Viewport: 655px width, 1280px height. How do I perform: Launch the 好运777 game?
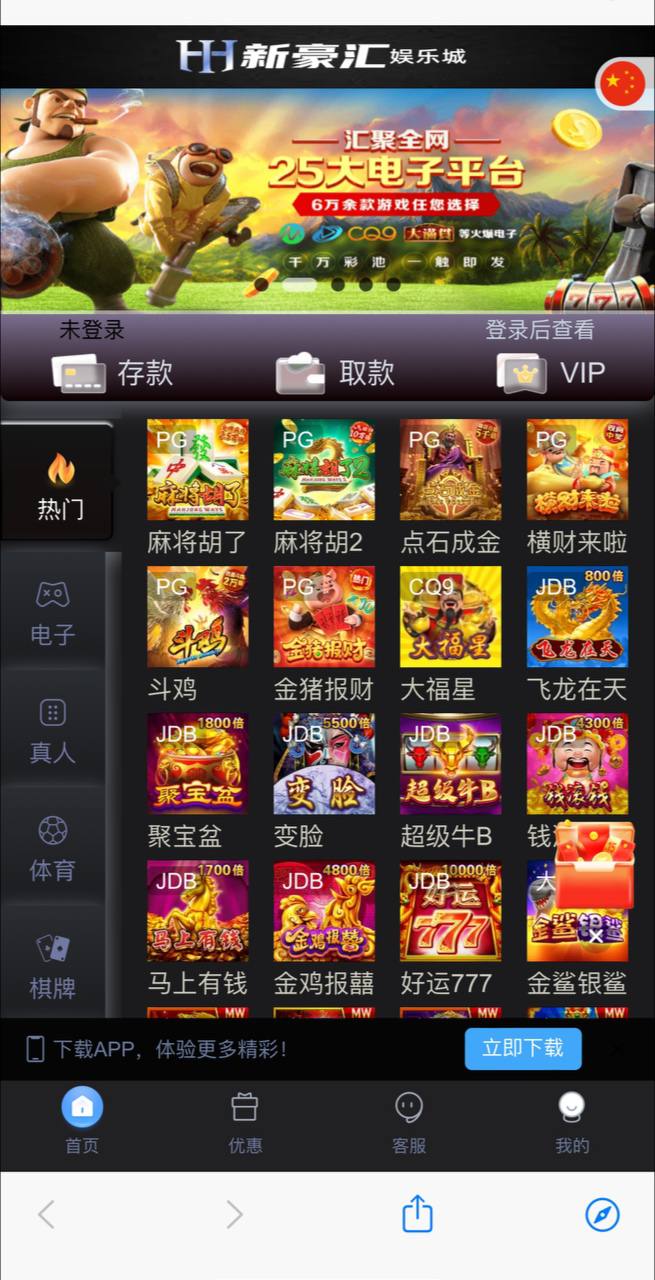coord(450,911)
